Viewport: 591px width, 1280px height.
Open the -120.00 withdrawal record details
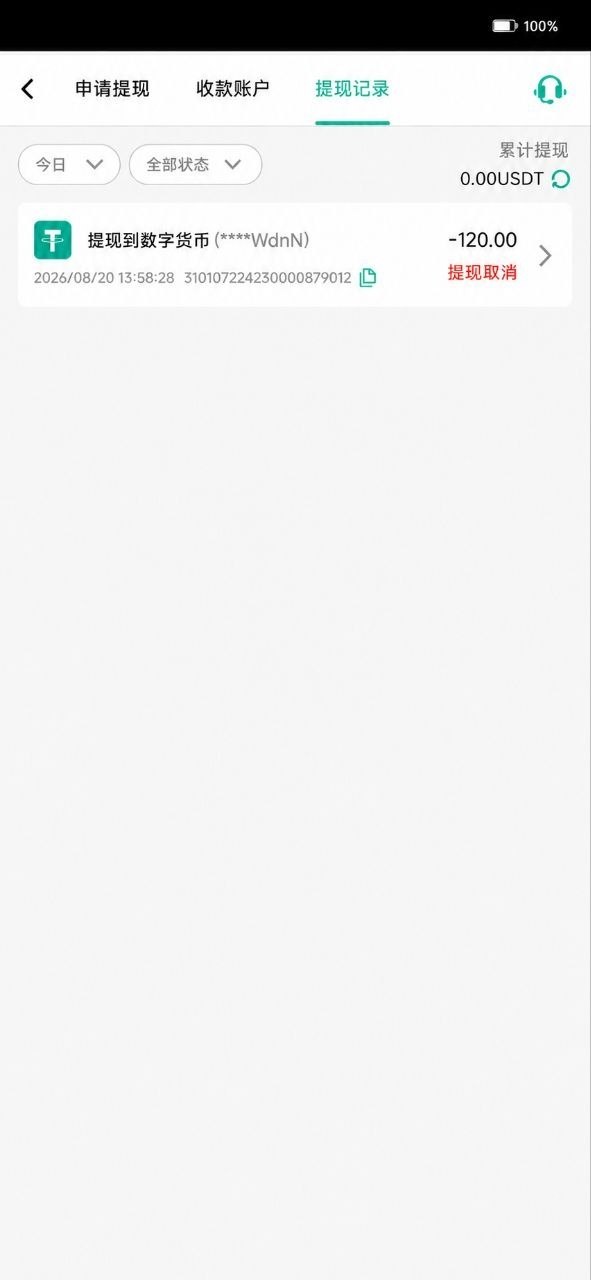pos(295,255)
